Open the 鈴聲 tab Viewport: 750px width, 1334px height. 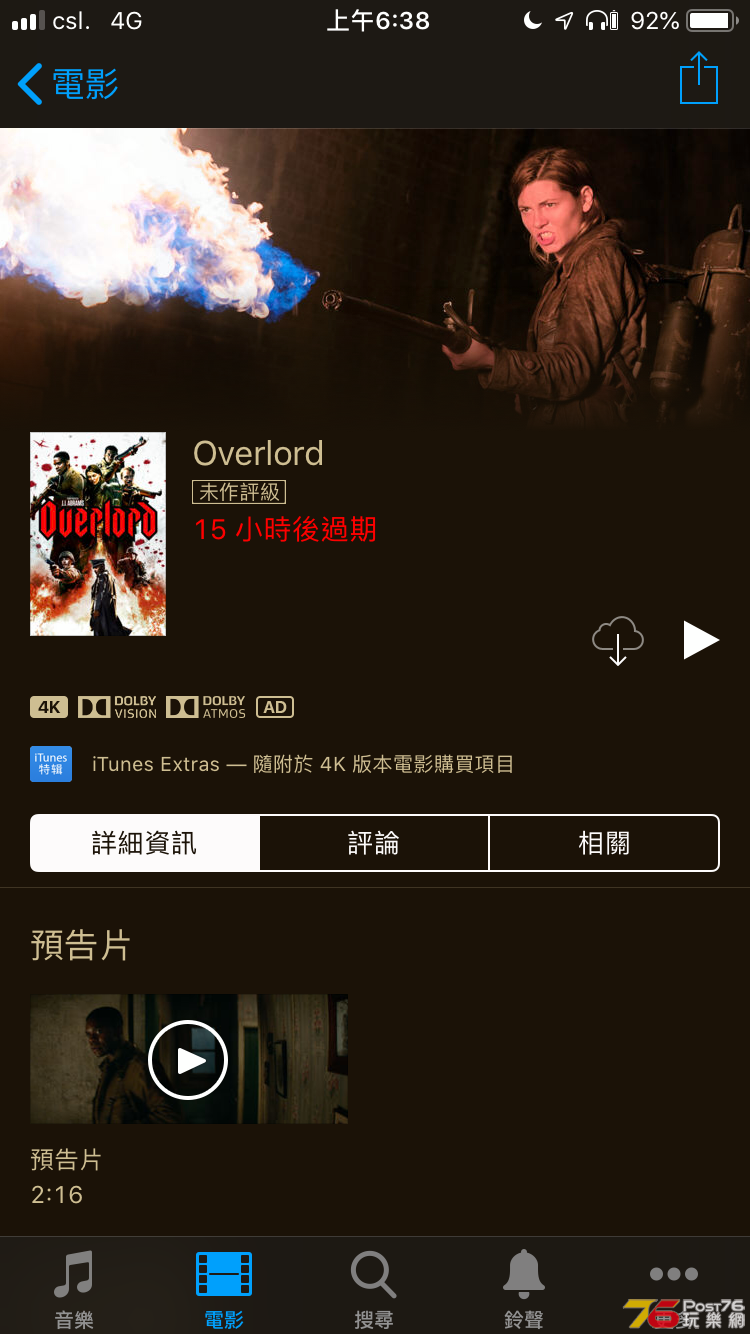524,1288
